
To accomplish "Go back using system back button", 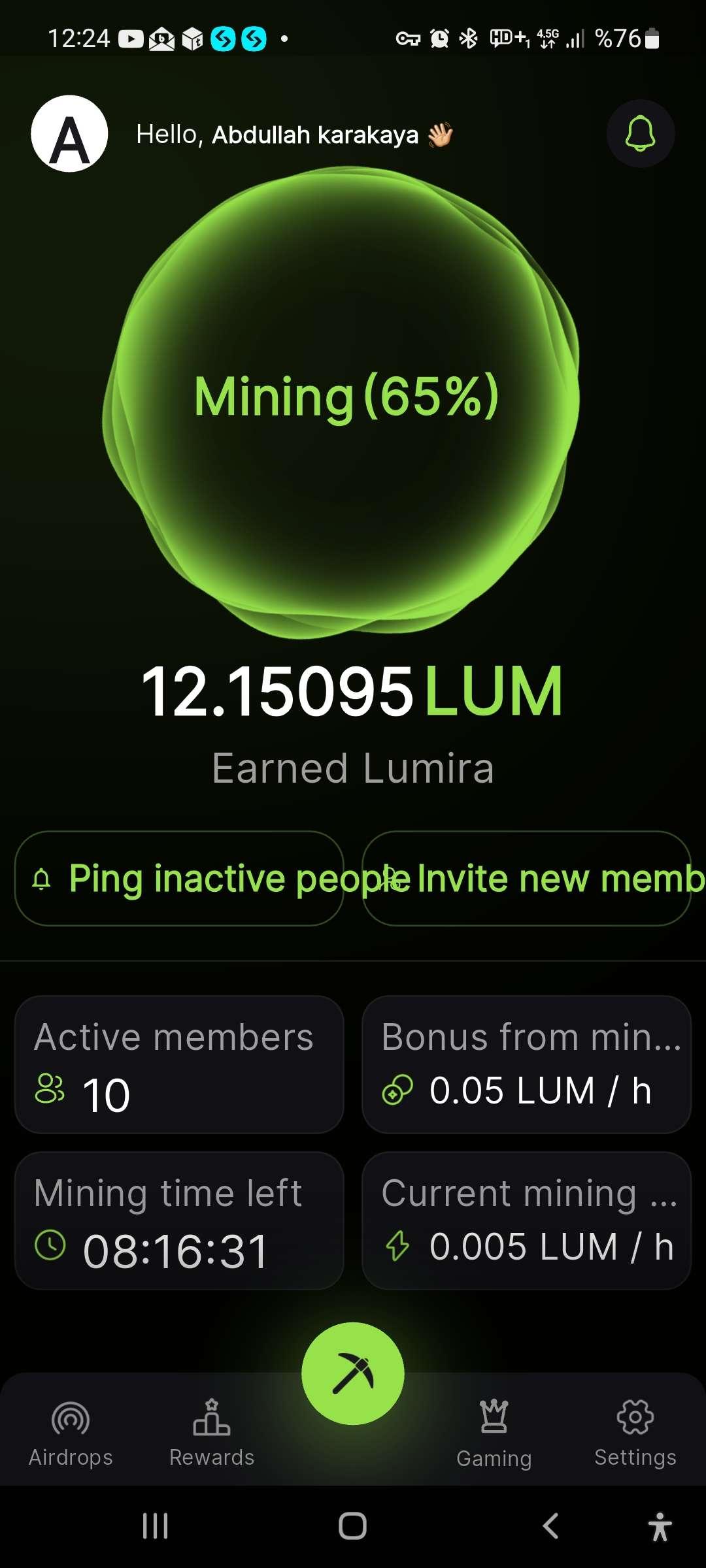I will (x=550, y=1526).
